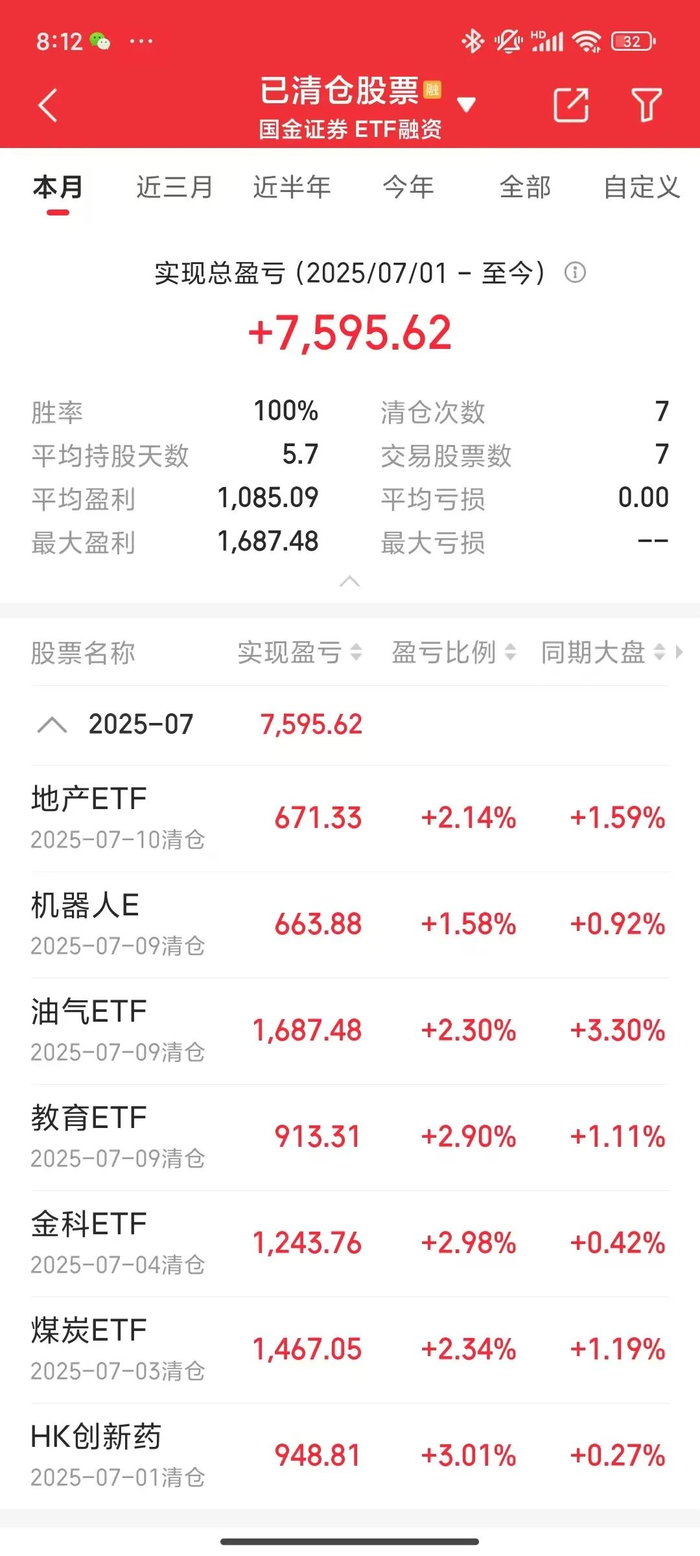The image size is (700, 1556).
Task: Share the cleared positions report
Action: click(571, 105)
